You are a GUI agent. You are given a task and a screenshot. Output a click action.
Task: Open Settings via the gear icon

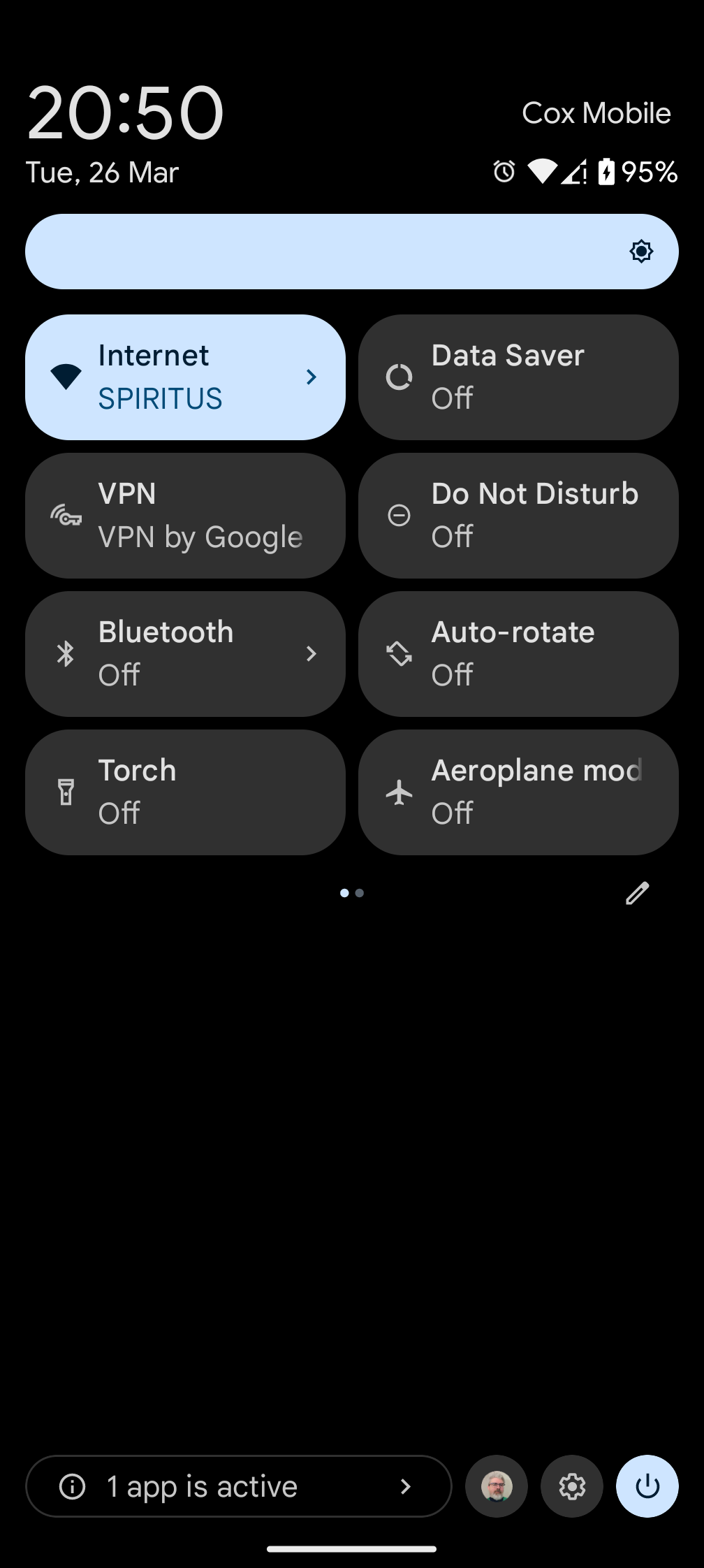click(572, 1486)
